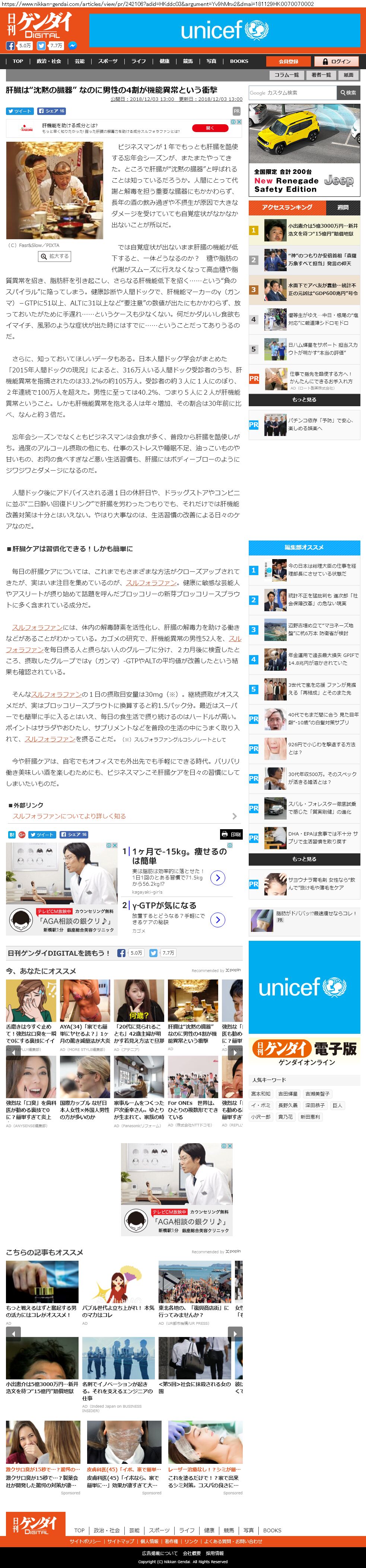Viewport: 366px width, 1568px height.
Task: Open コラム一覧 list
Action: tap(286, 75)
